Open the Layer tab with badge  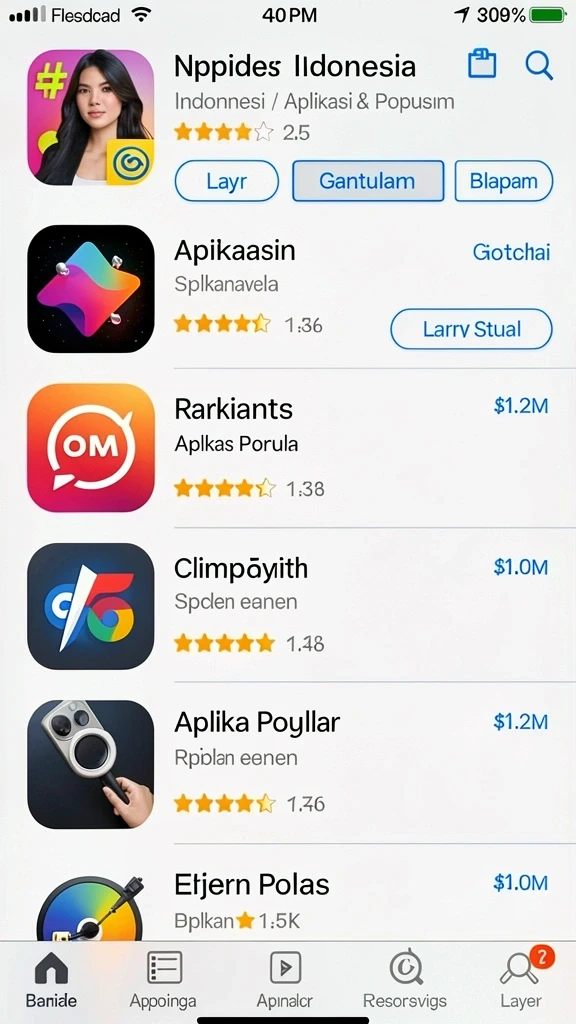pyautogui.click(x=521, y=980)
